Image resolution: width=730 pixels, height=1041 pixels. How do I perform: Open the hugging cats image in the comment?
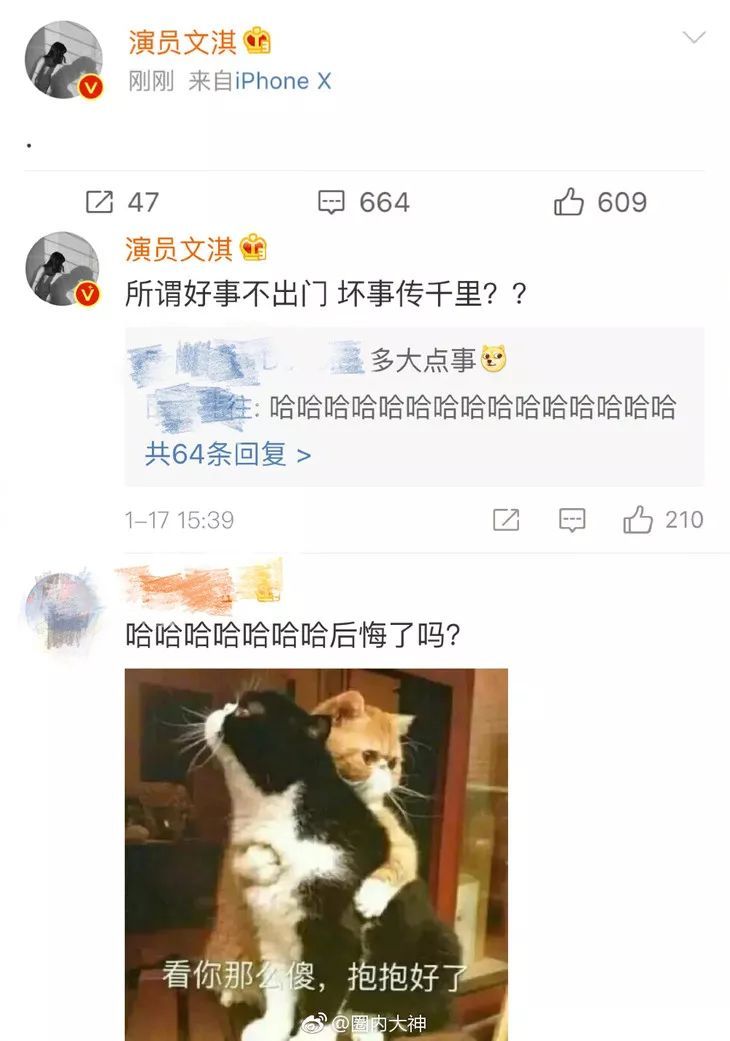point(316,853)
